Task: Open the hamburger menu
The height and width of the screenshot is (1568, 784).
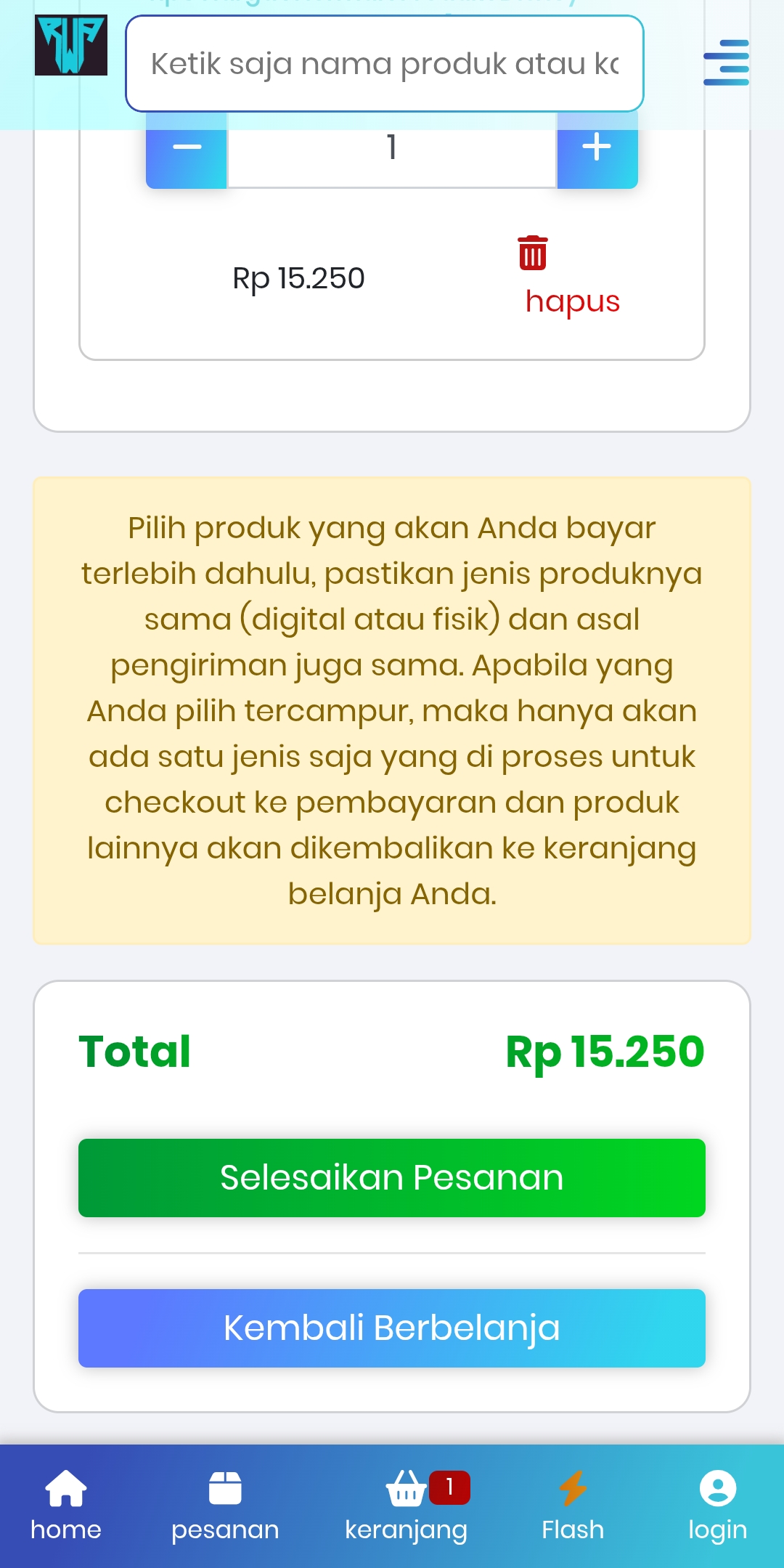Action: 726,62
